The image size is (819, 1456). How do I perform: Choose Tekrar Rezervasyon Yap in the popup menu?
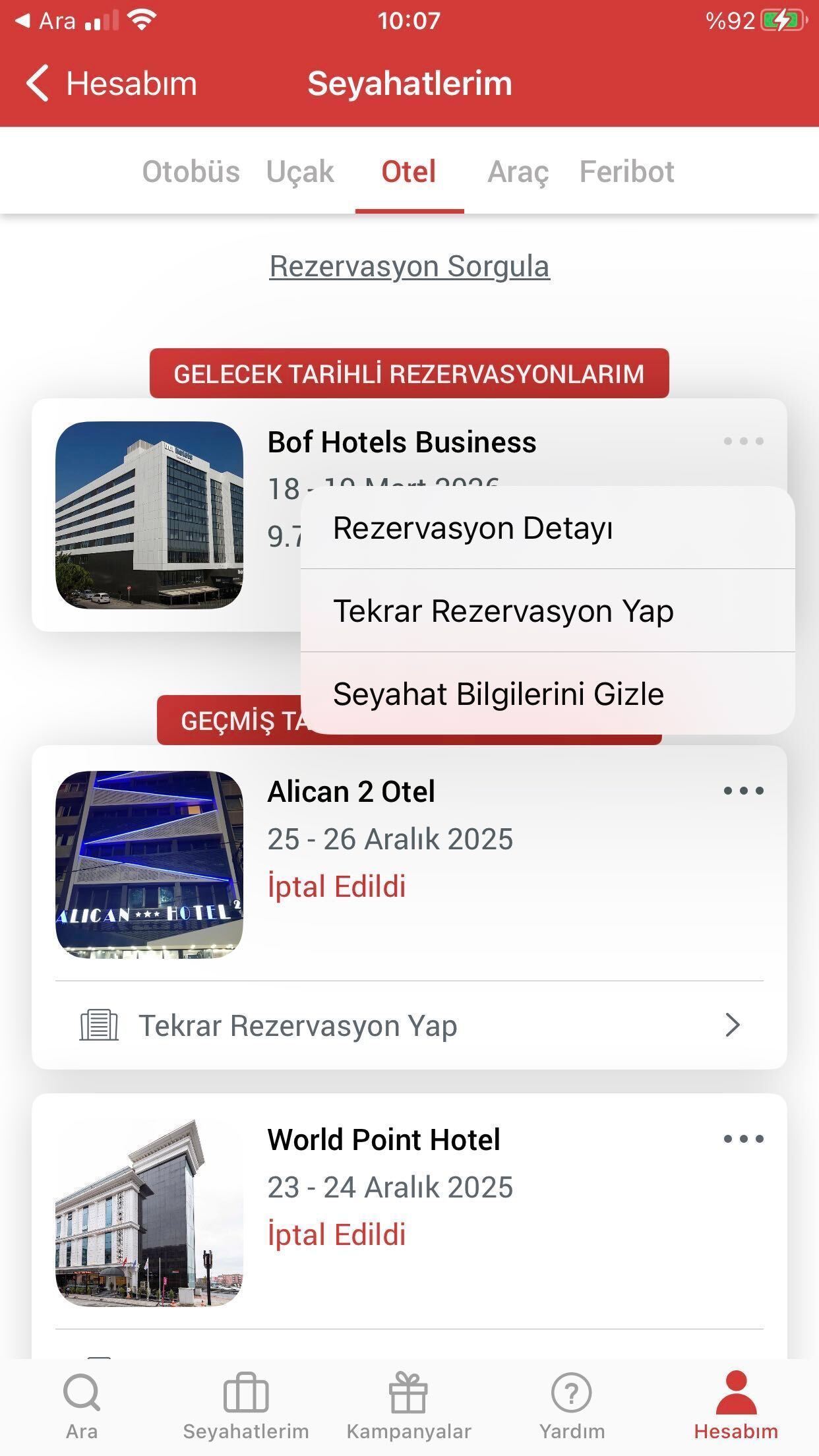click(x=548, y=611)
